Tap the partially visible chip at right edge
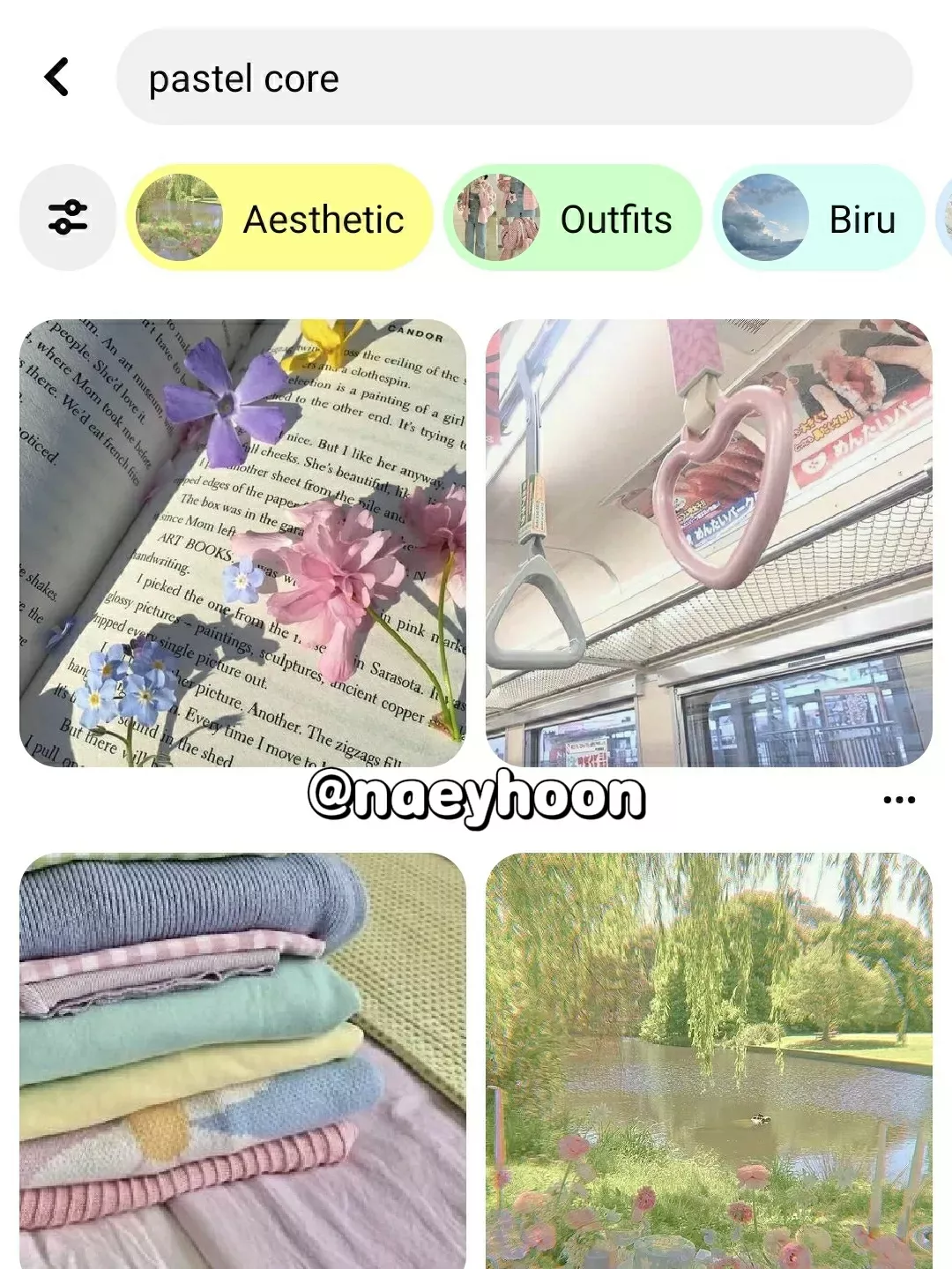This screenshot has height=1269, width=952. pyautogui.click(x=946, y=216)
